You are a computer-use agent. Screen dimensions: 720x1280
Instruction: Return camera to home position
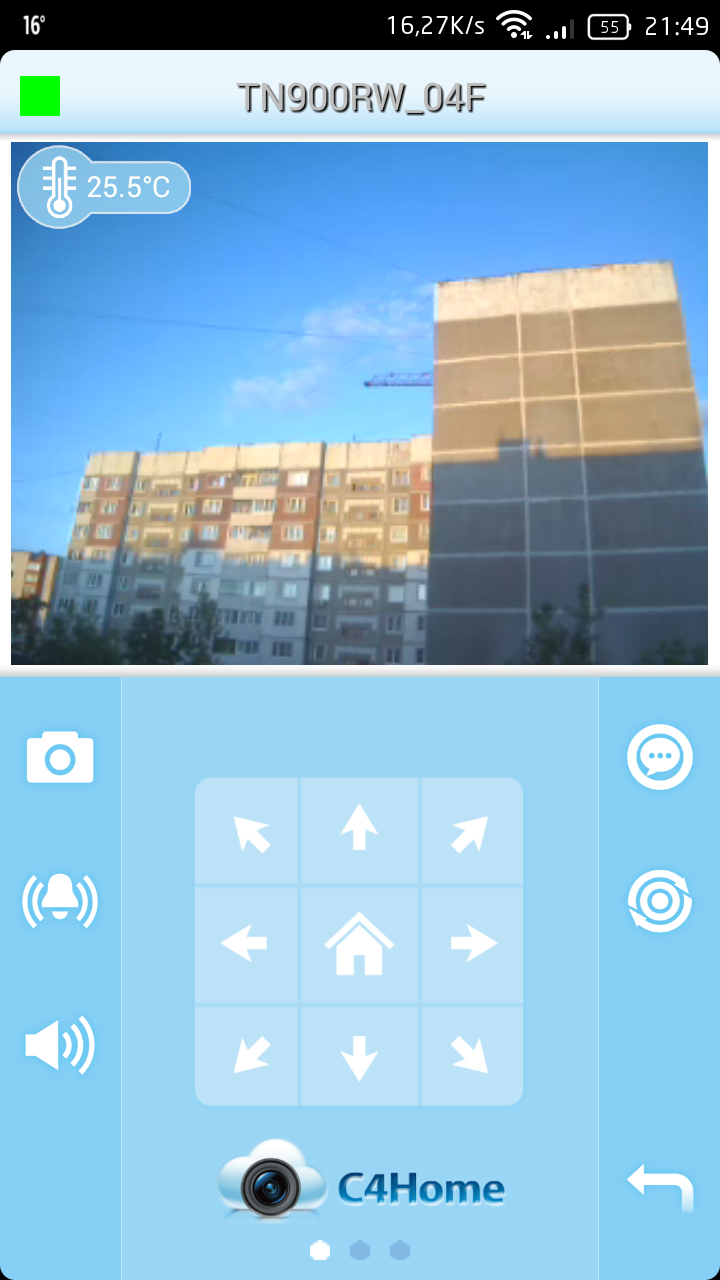(359, 943)
